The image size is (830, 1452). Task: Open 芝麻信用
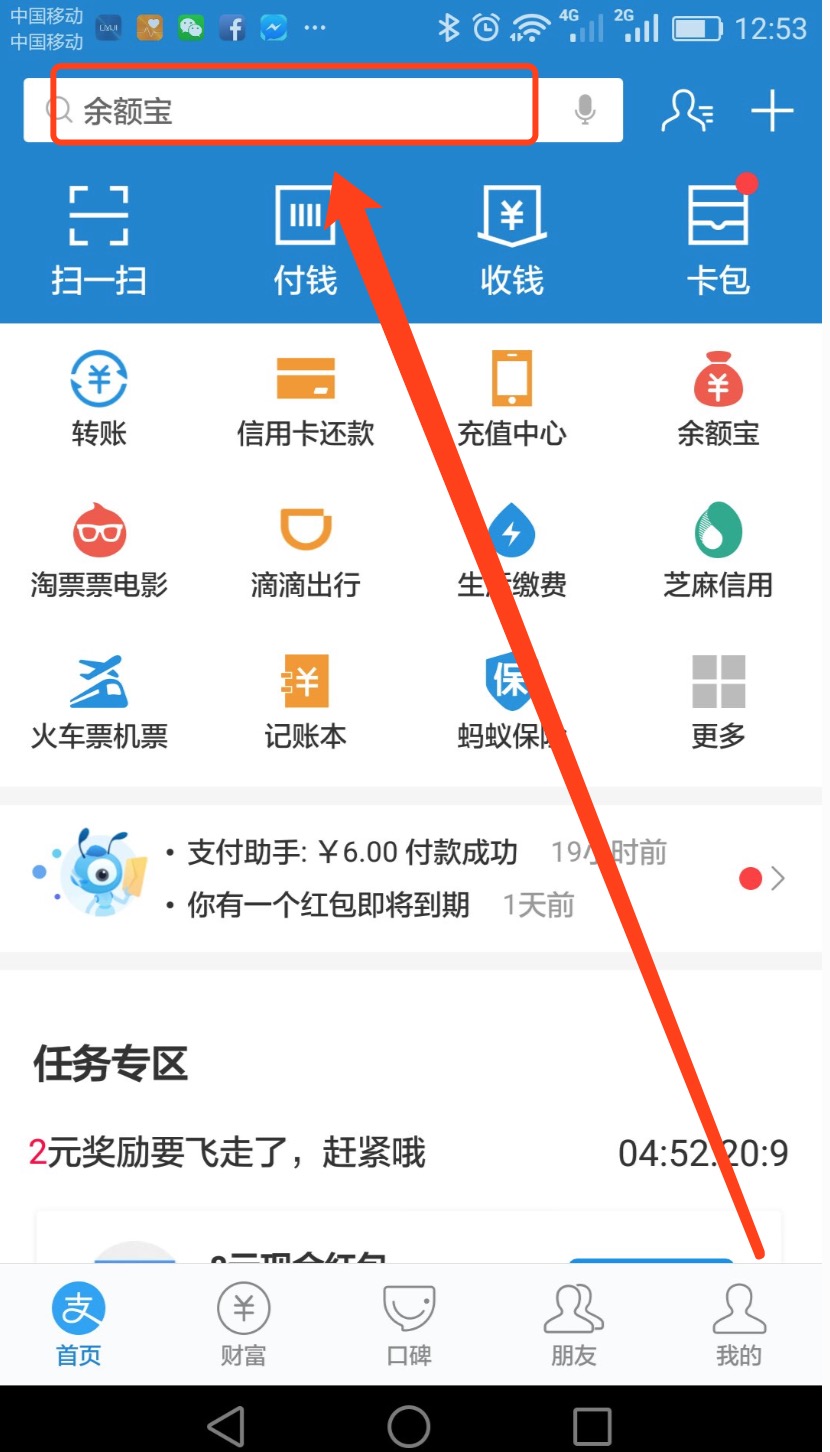(718, 550)
